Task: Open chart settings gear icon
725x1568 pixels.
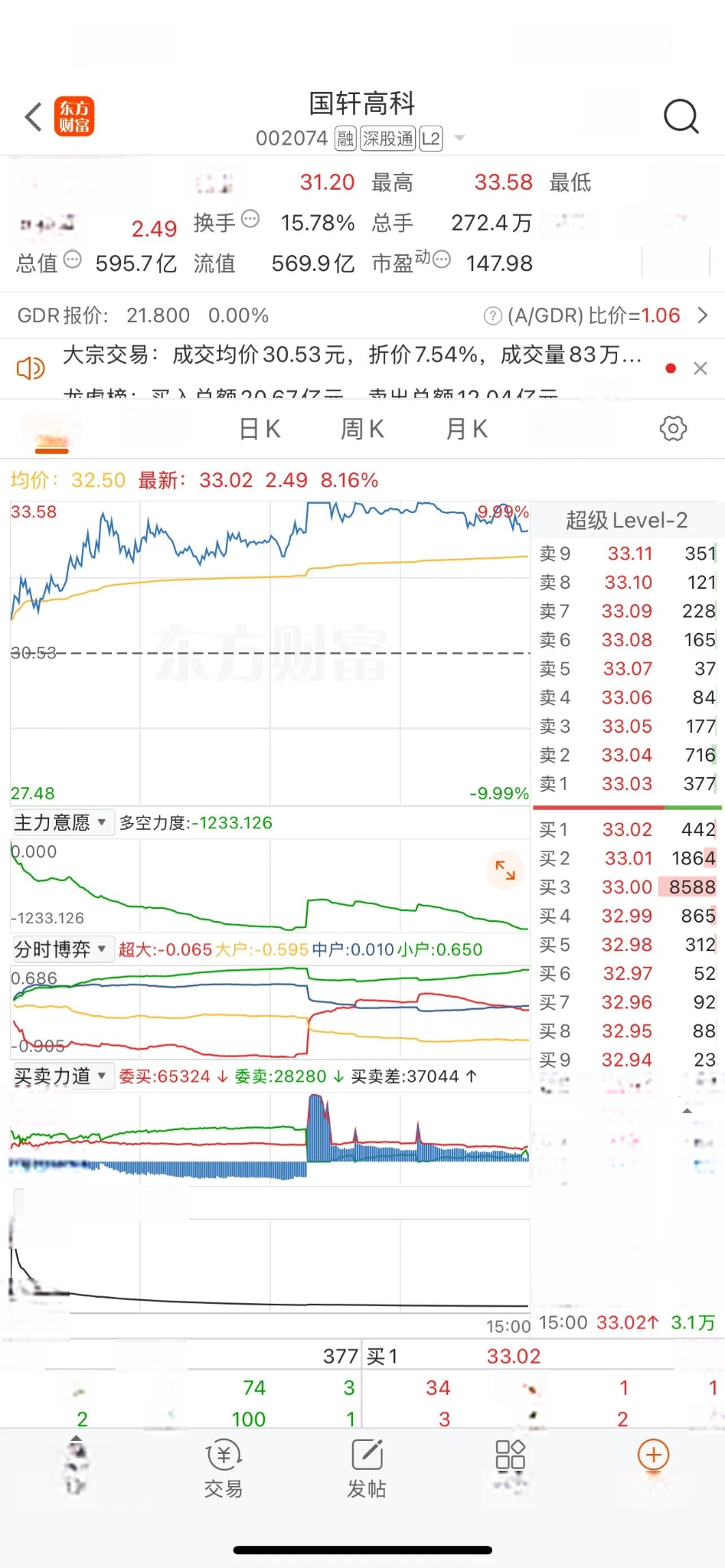Action: (x=673, y=429)
